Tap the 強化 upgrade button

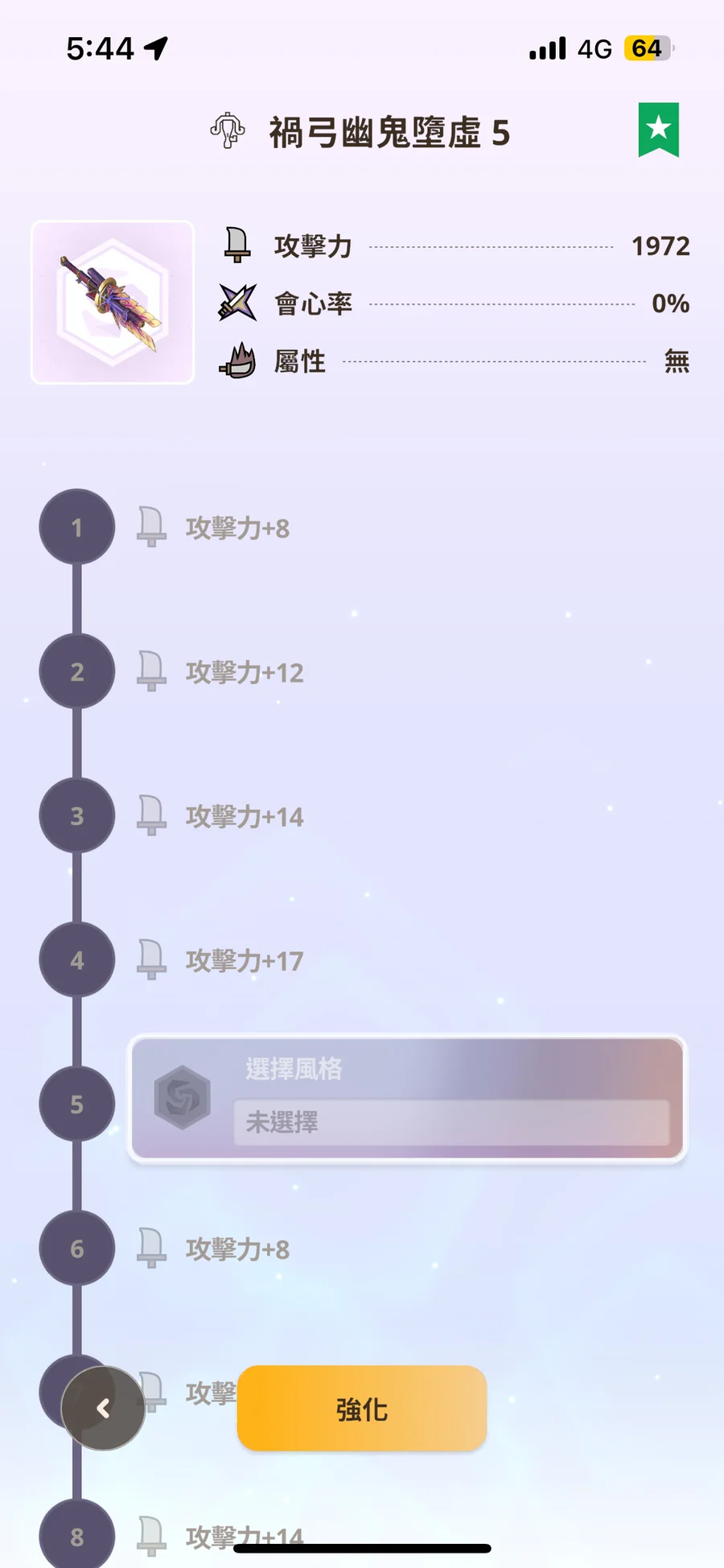[x=361, y=1409]
